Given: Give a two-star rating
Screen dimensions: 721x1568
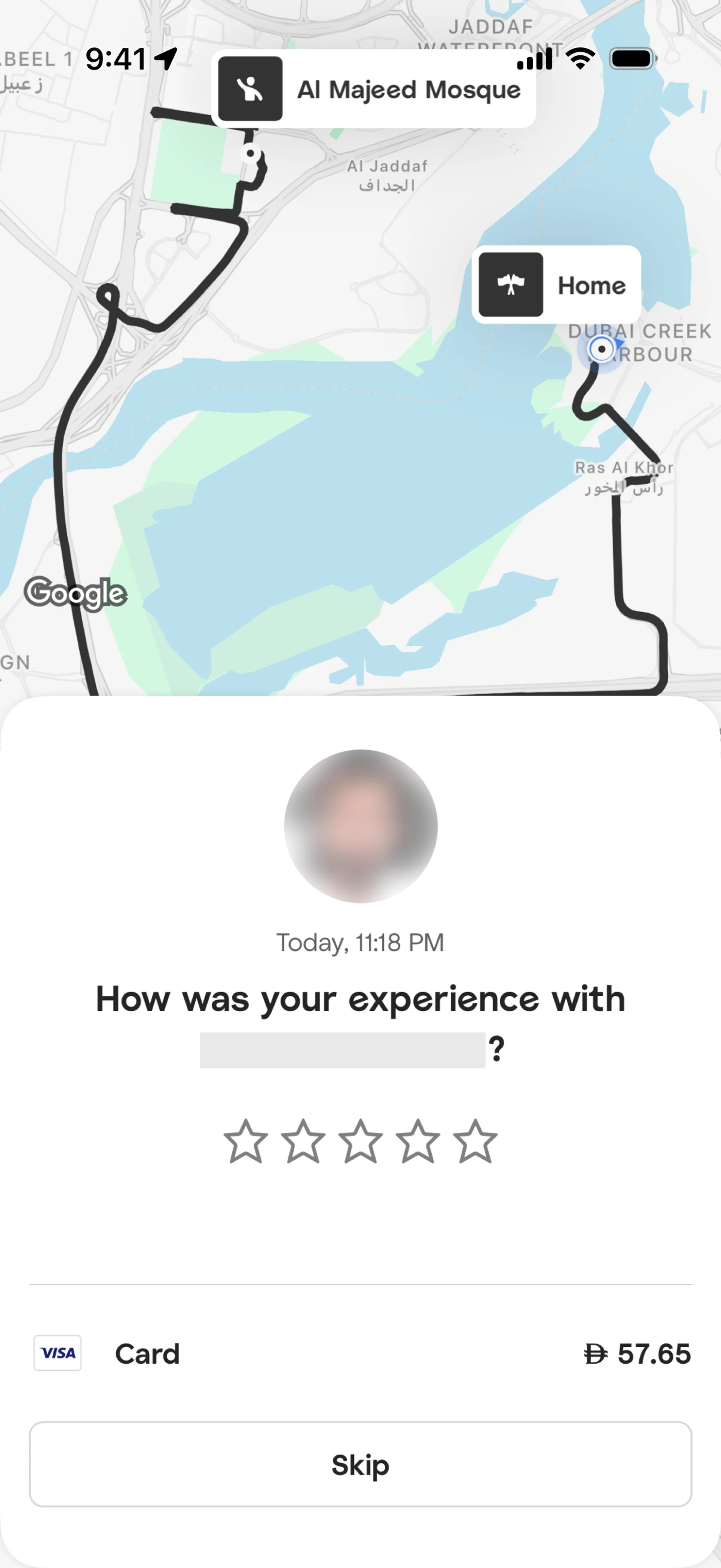Looking at the screenshot, I should pos(302,1142).
